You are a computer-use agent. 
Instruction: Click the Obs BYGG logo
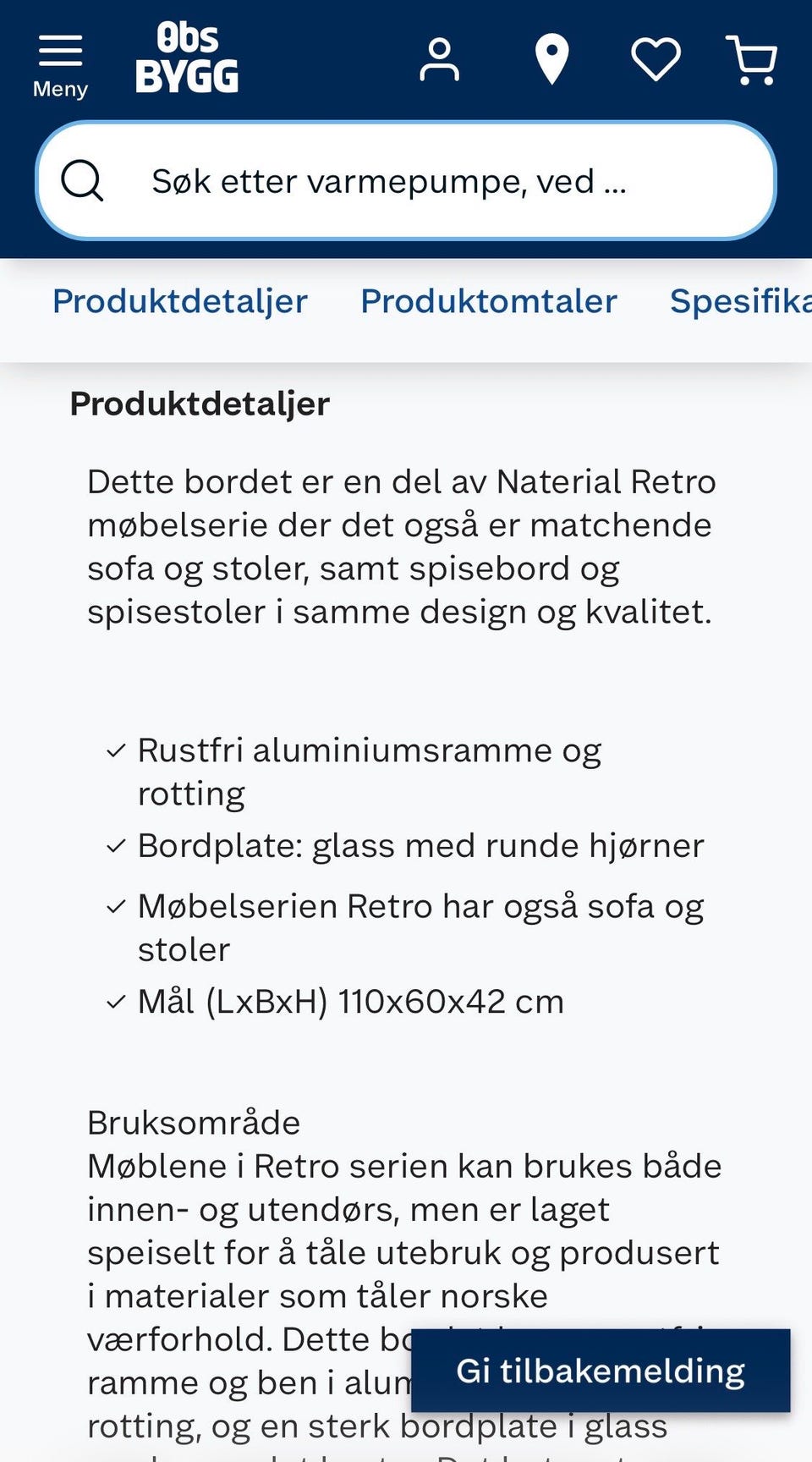pyautogui.click(x=187, y=58)
